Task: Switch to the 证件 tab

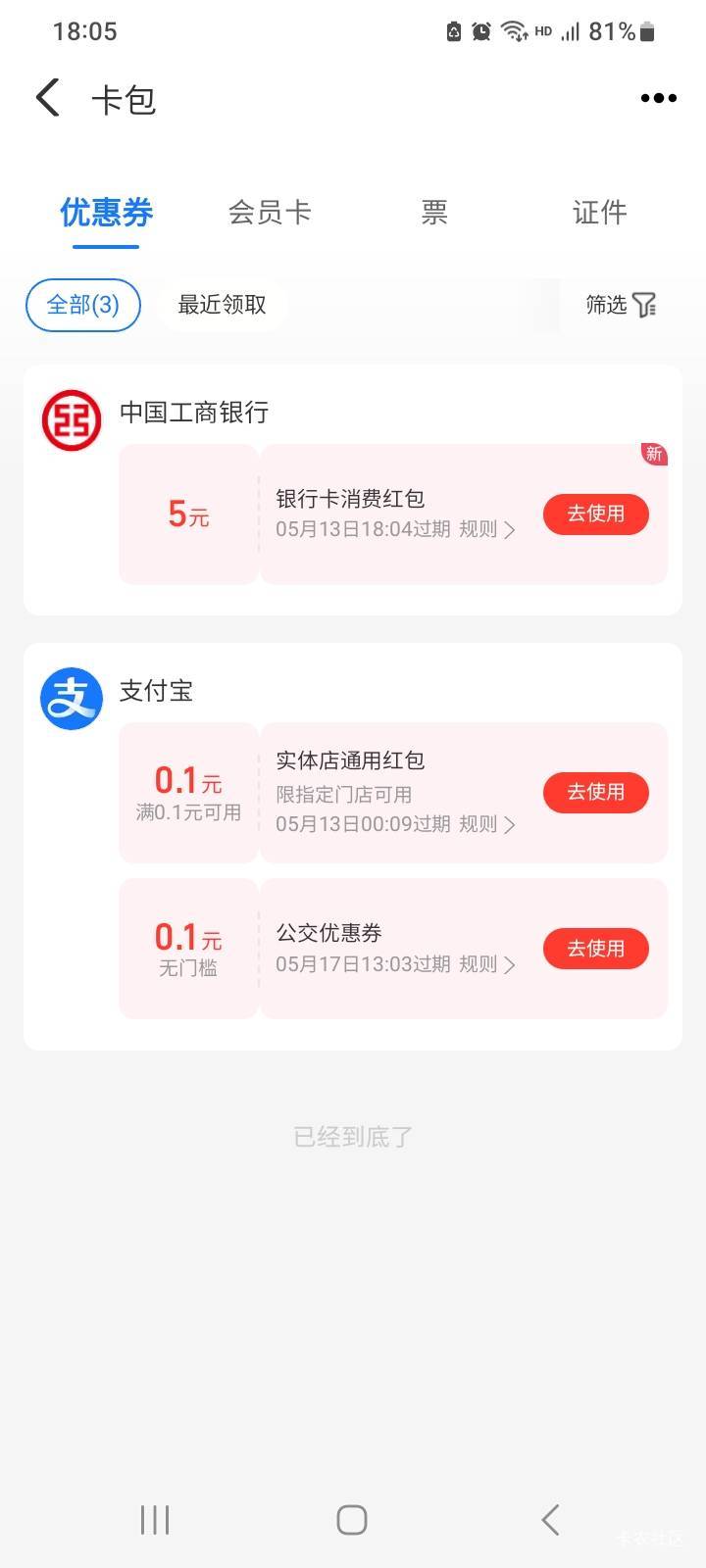Action: coord(599,213)
